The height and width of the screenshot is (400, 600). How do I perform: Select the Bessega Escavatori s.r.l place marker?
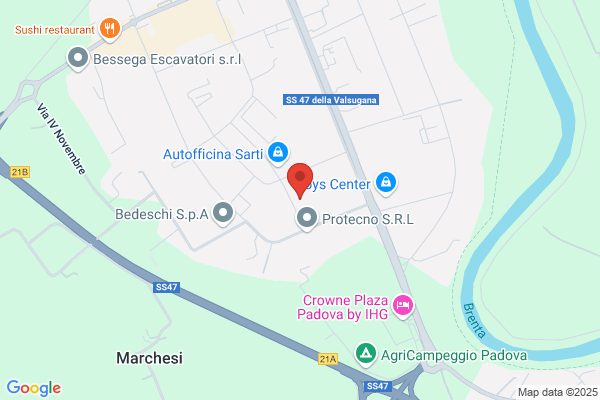[78, 59]
